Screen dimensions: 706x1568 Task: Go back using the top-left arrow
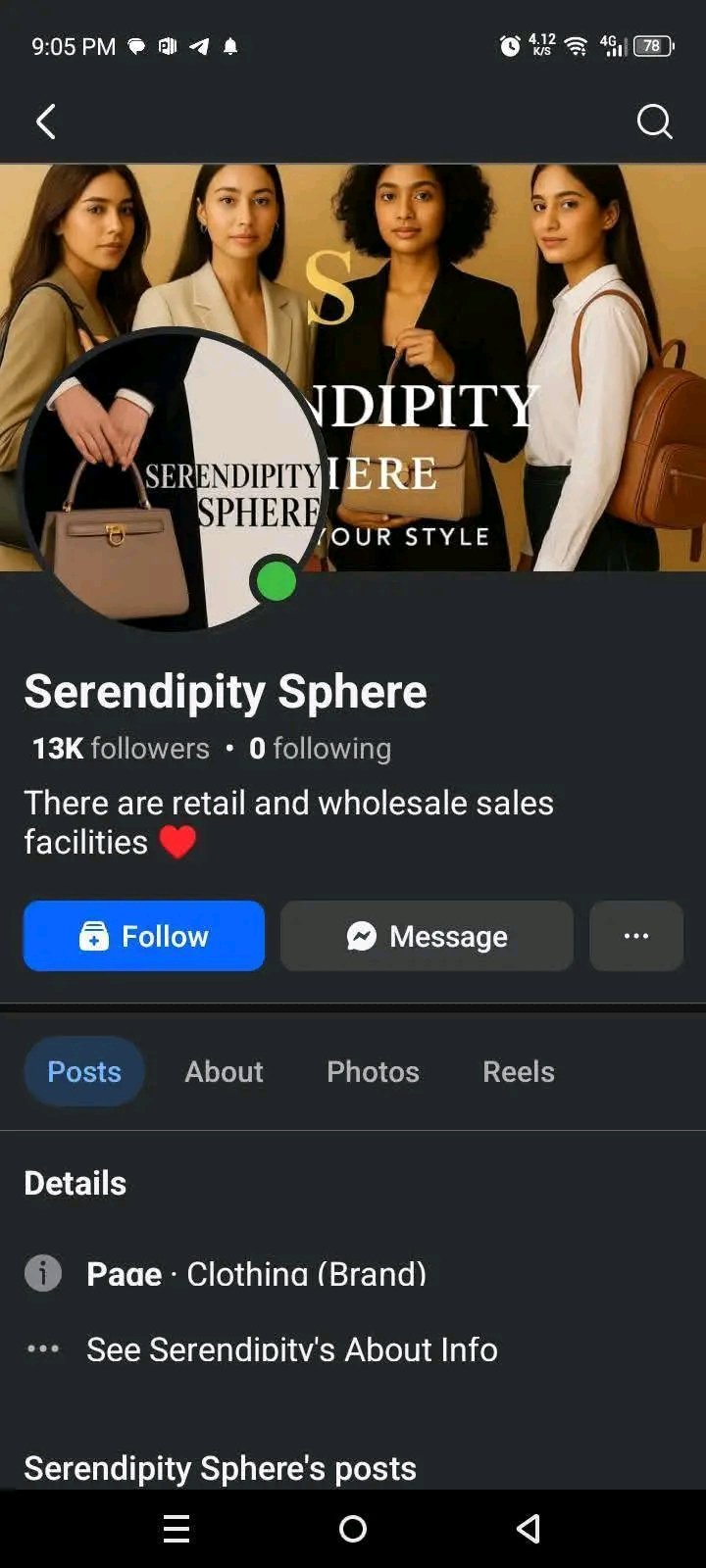pos(45,122)
